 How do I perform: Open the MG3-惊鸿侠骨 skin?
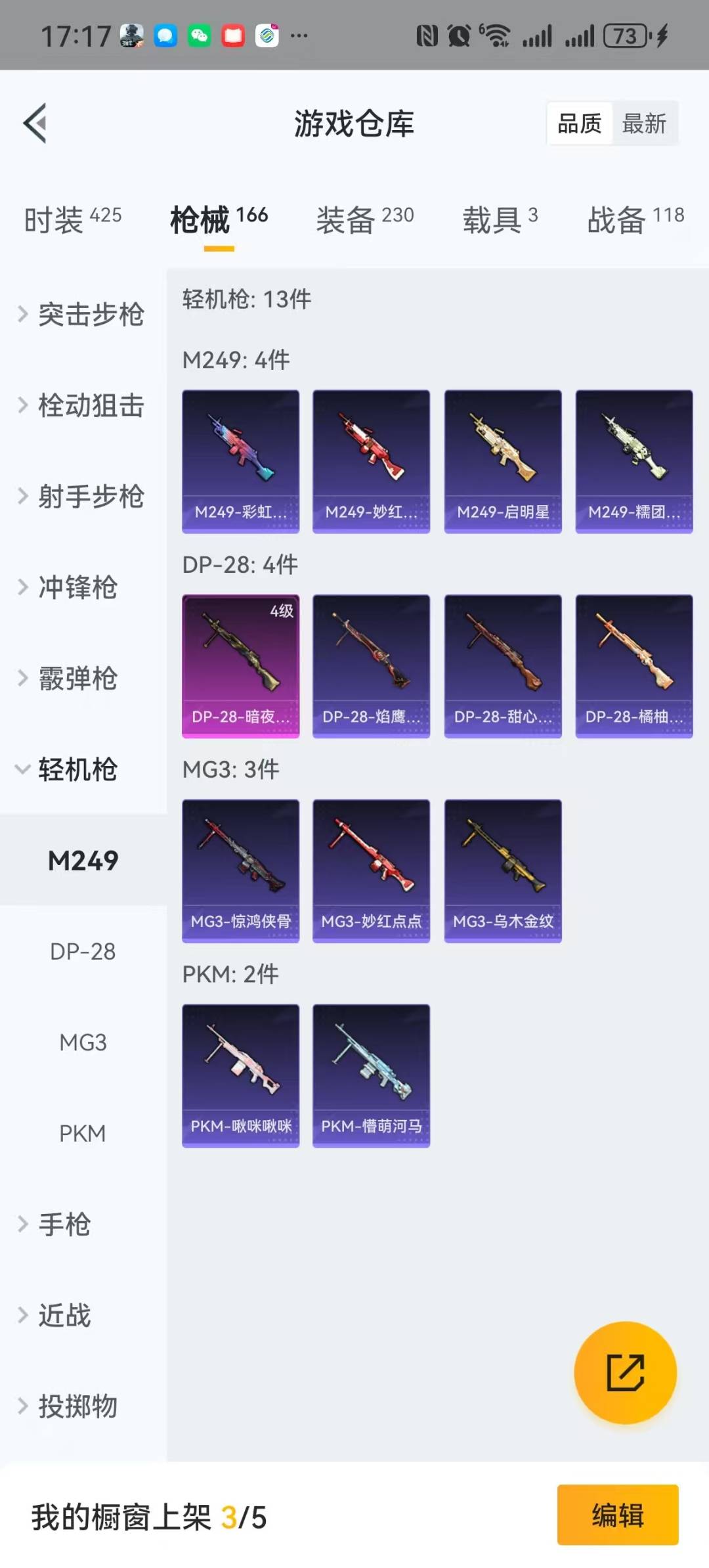click(x=240, y=871)
